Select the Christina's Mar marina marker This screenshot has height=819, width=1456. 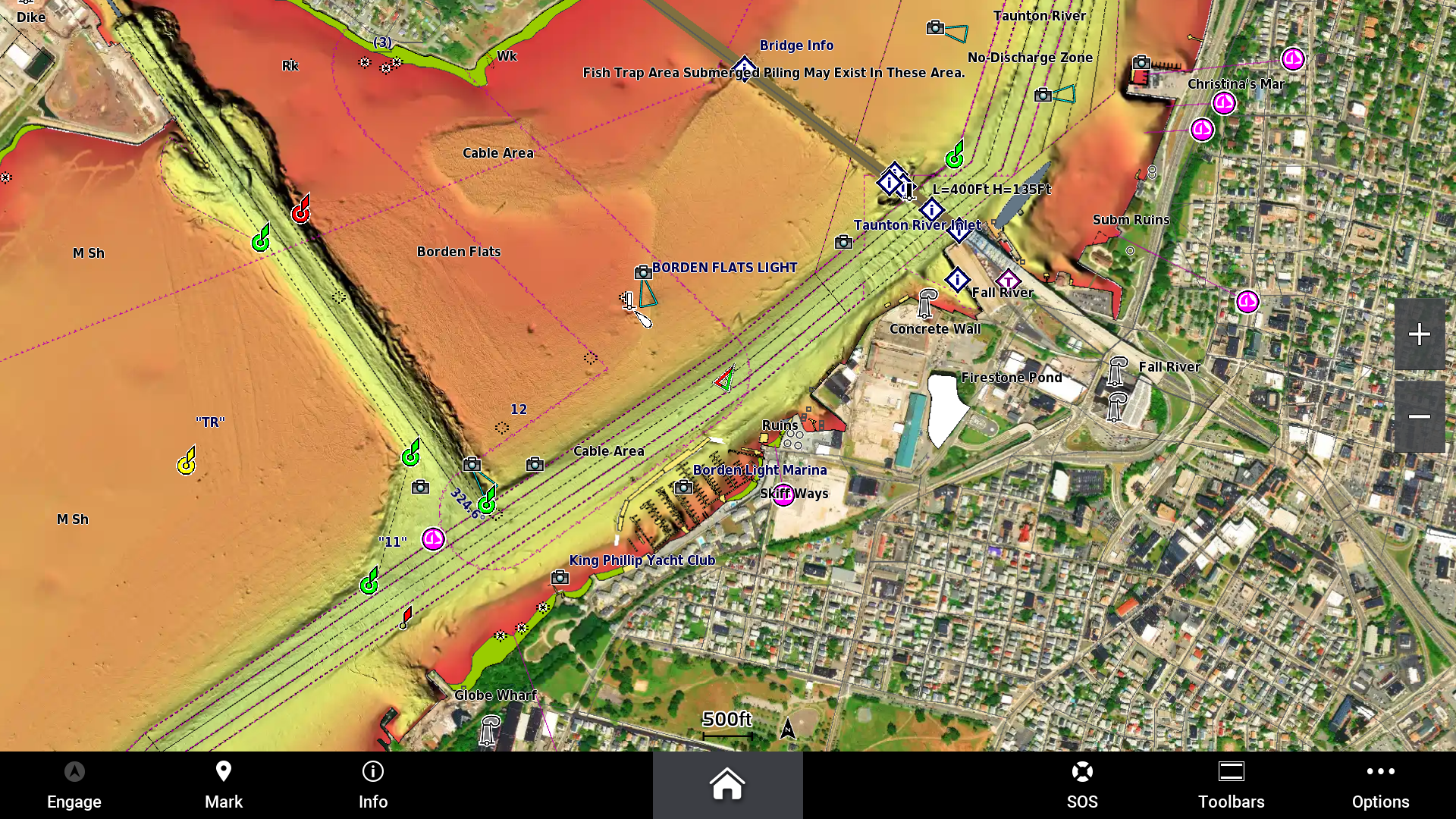tap(1224, 103)
